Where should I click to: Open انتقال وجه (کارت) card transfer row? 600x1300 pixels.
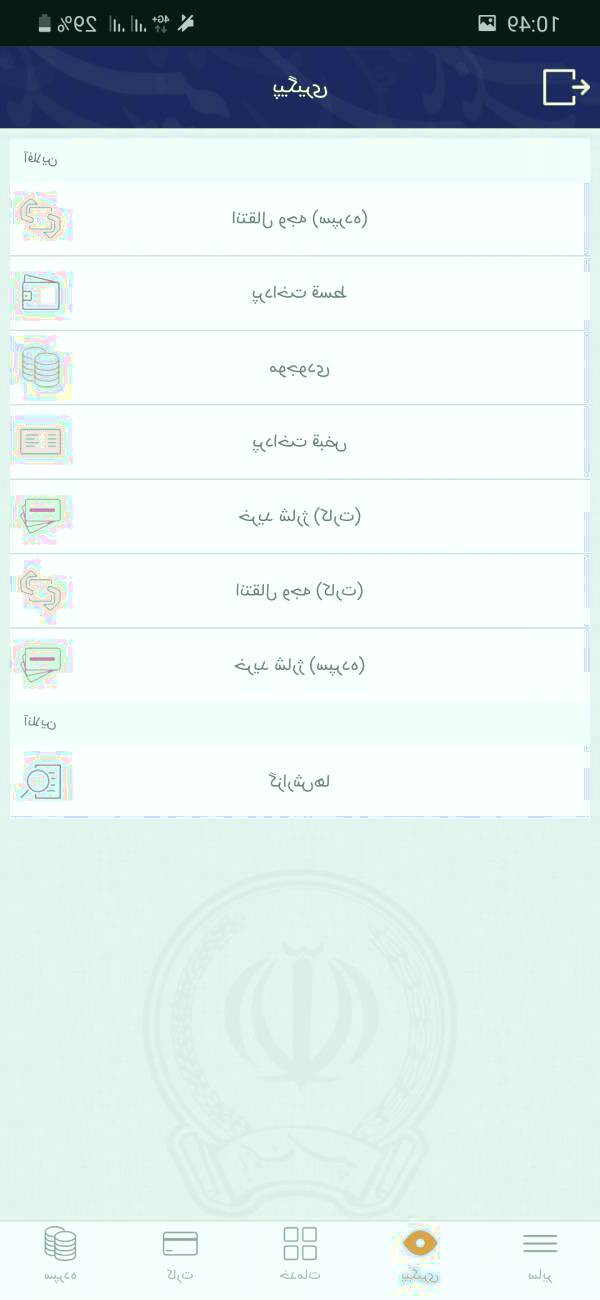pyautogui.click(x=300, y=590)
